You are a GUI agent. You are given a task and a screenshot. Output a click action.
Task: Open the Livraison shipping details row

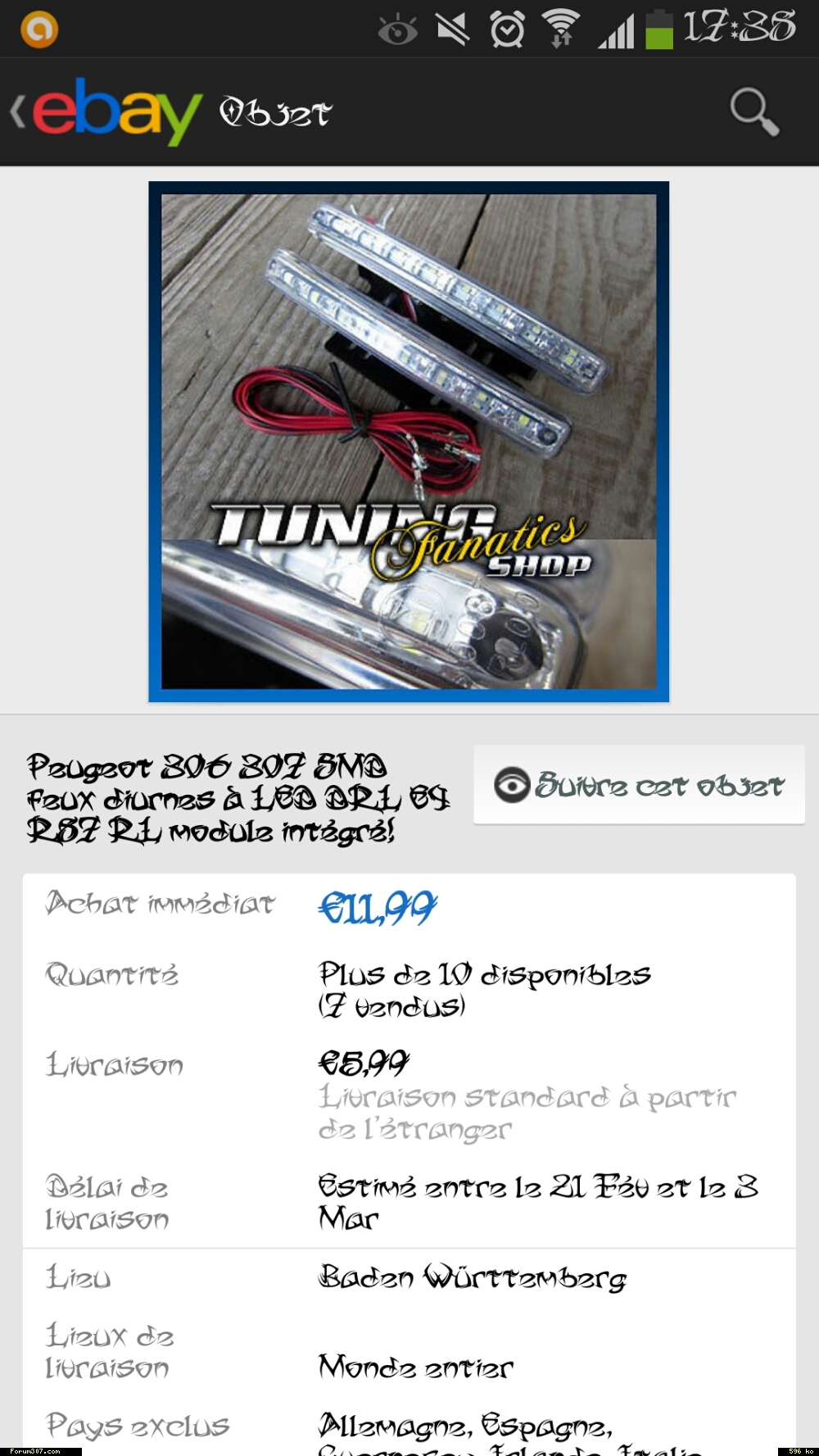click(x=409, y=1095)
